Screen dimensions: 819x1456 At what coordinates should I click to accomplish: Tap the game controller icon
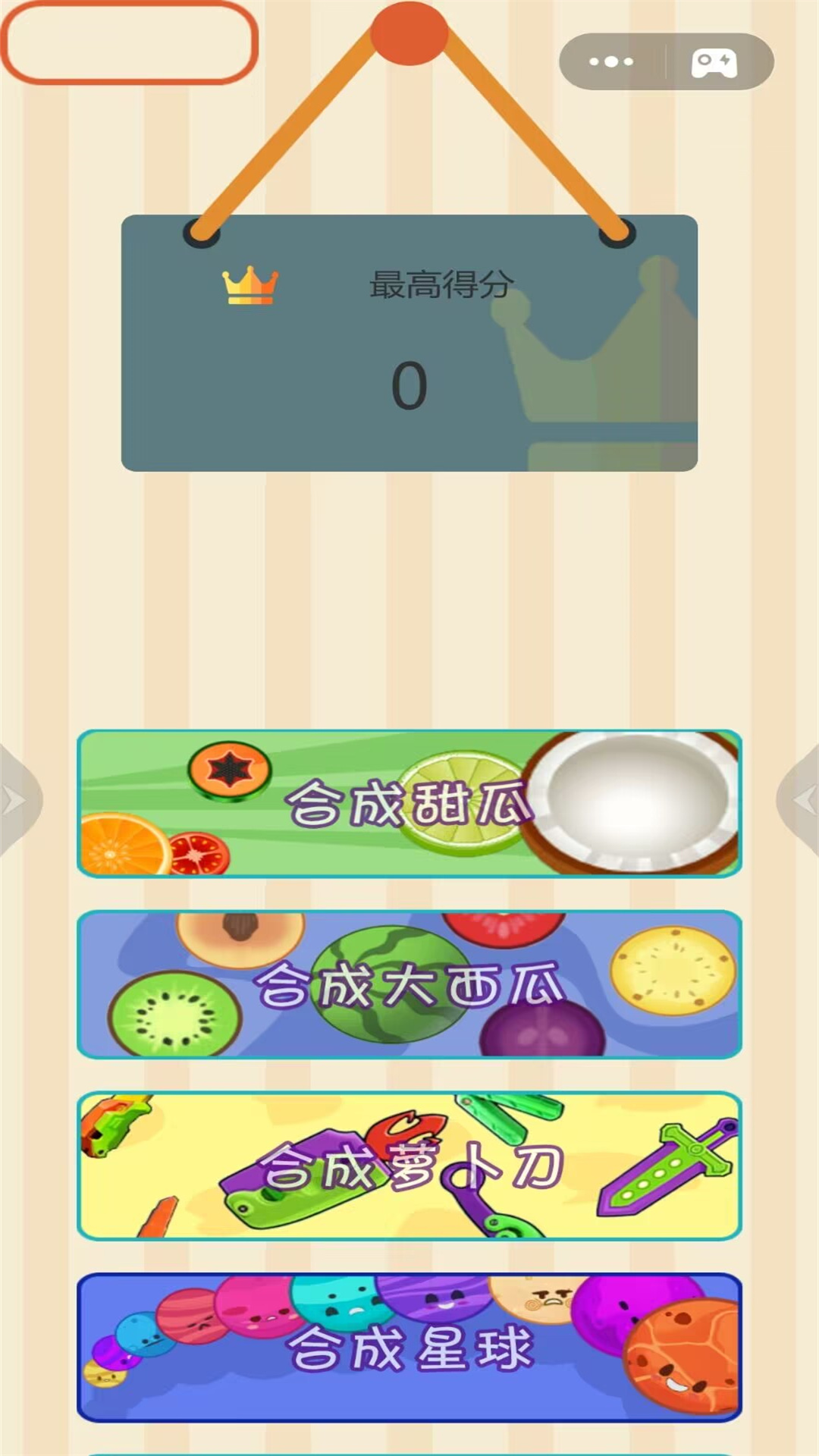pos(714,62)
